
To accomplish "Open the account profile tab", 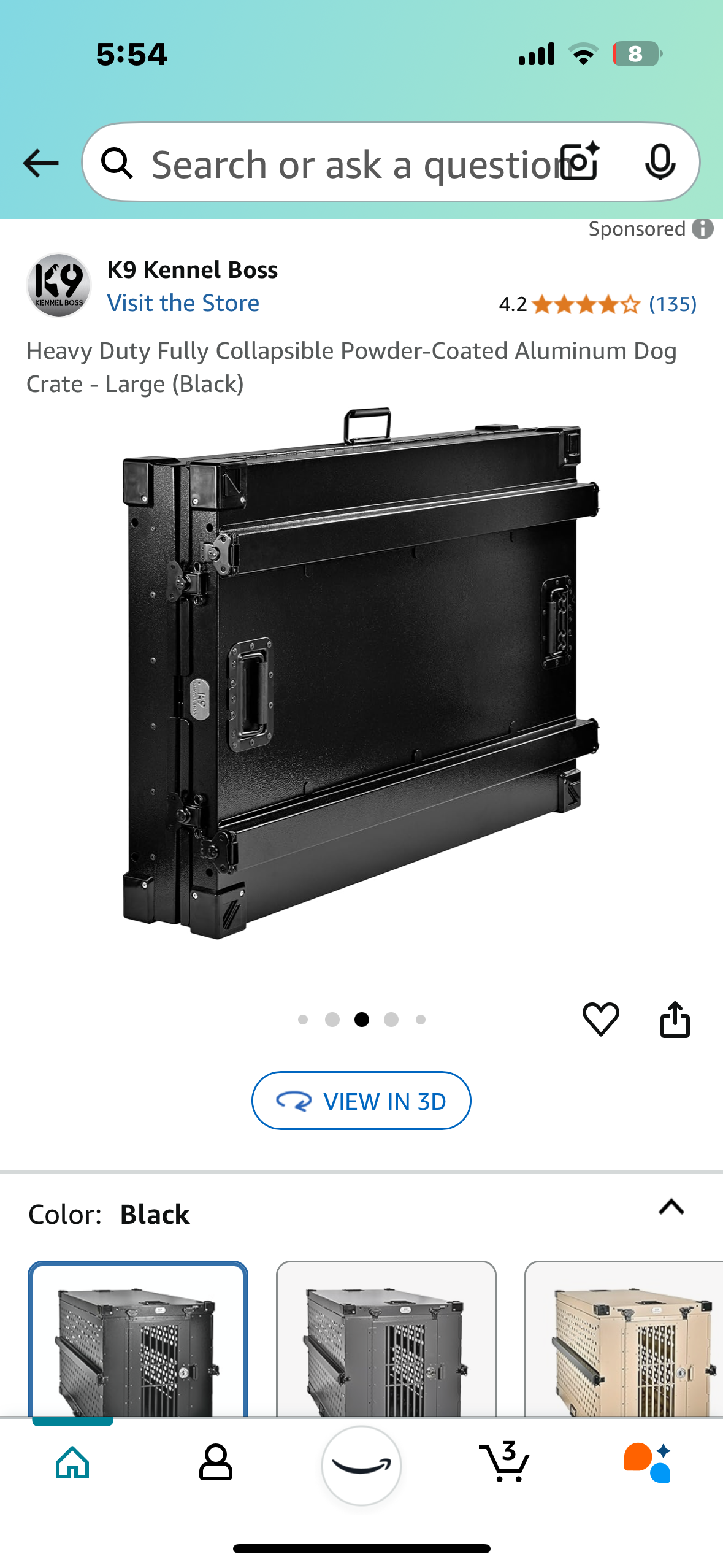I will [x=216, y=1462].
